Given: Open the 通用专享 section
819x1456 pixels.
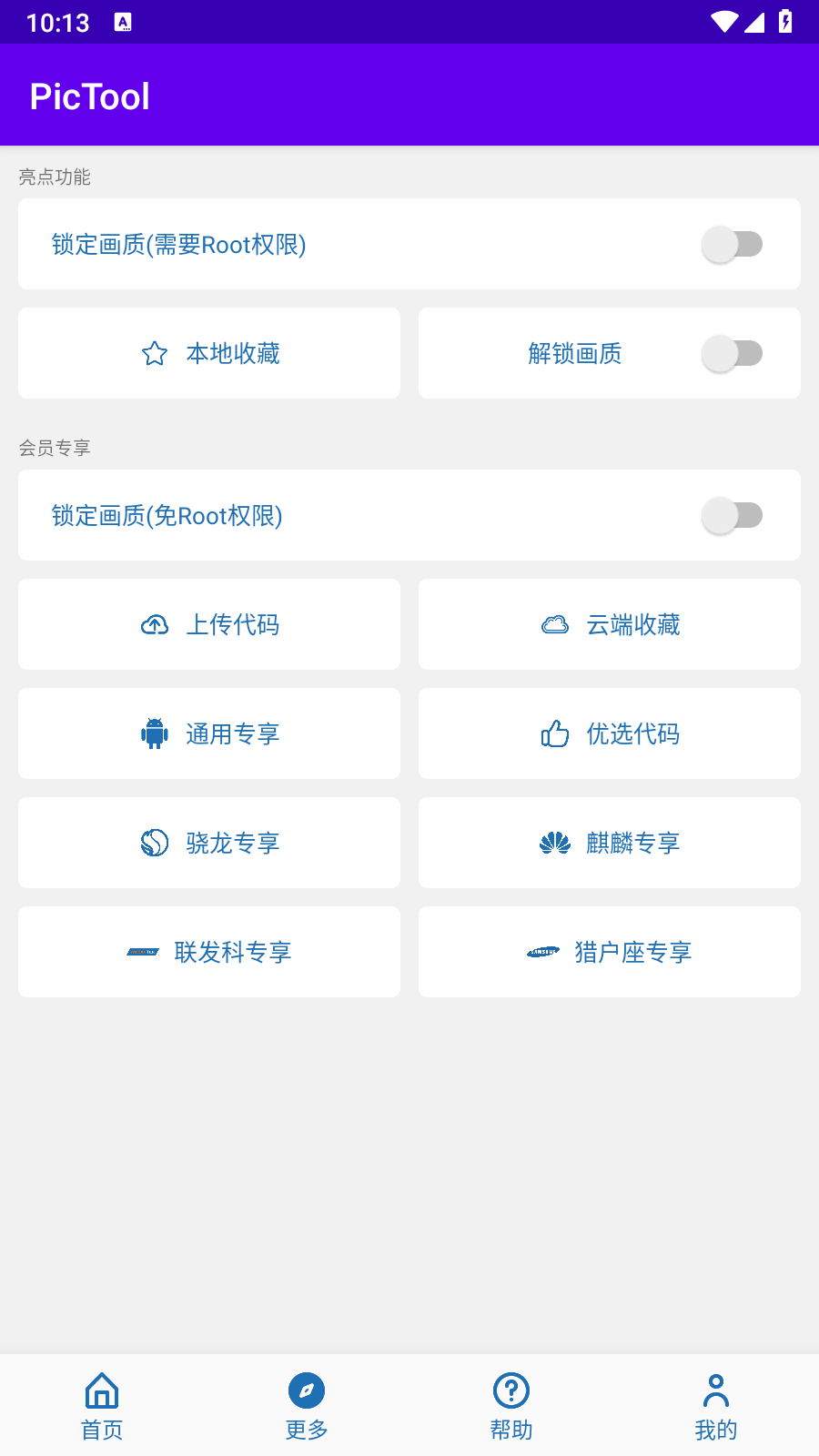Looking at the screenshot, I should pyautogui.click(x=209, y=733).
